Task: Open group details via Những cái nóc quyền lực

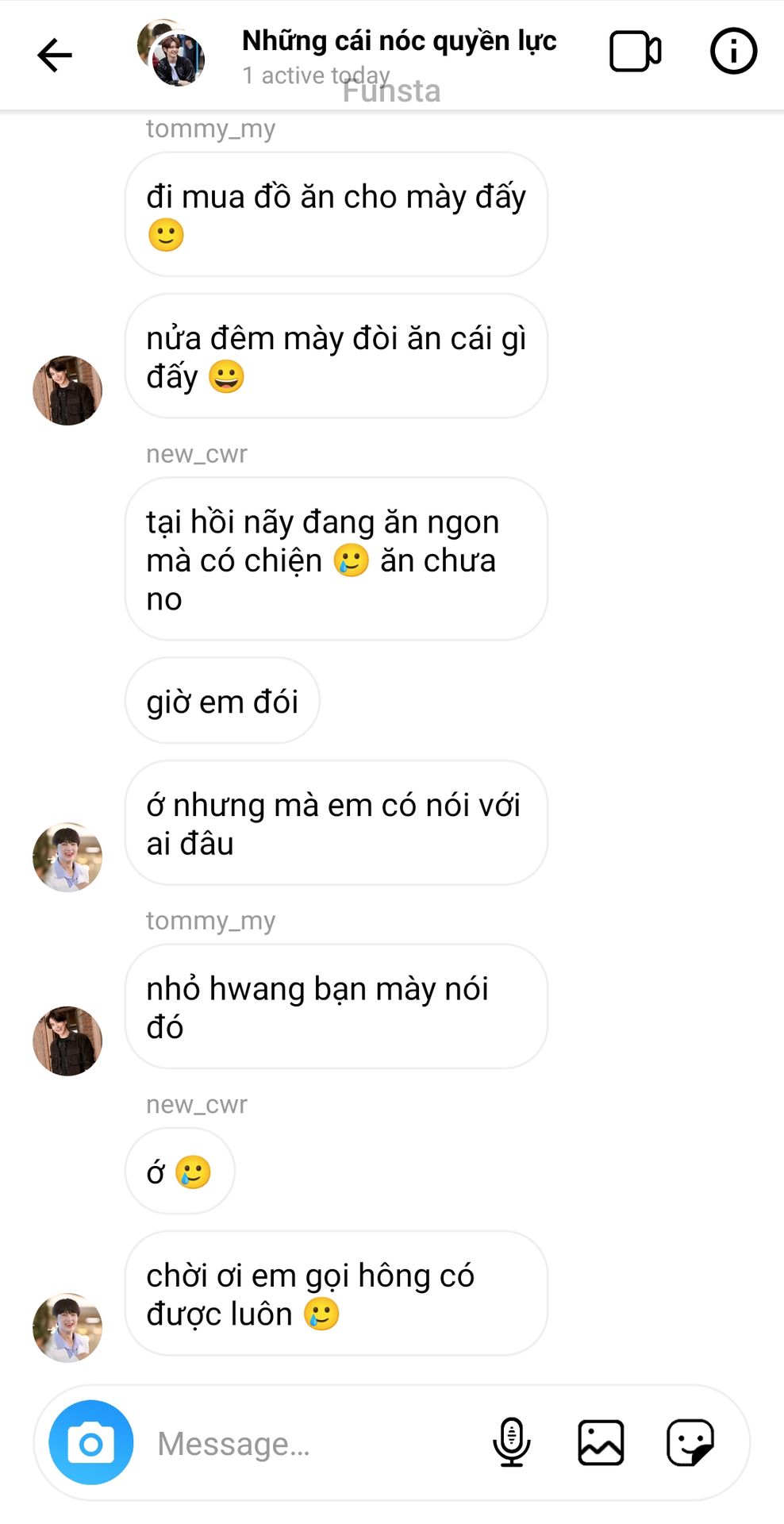Action: coord(399,40)
